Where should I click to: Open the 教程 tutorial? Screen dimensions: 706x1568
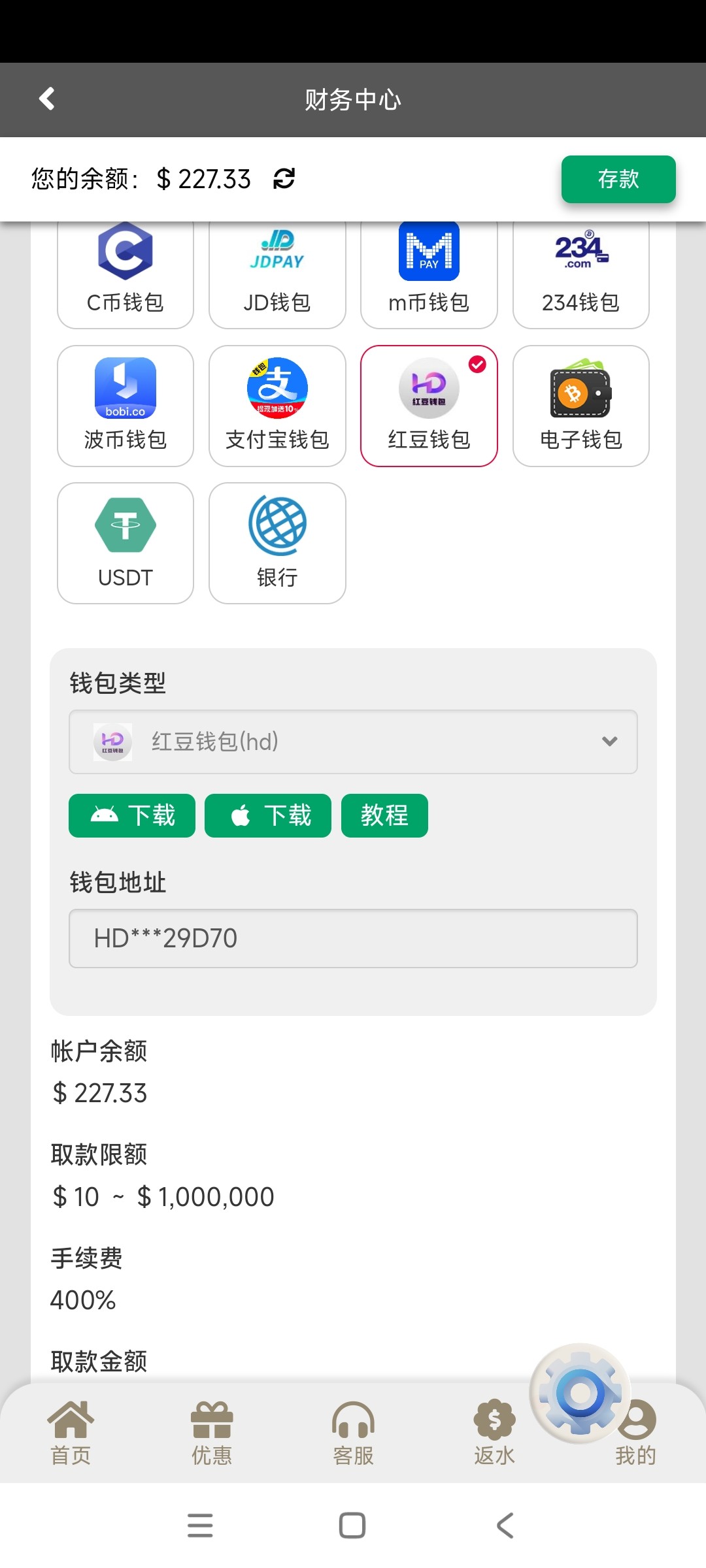384,815
